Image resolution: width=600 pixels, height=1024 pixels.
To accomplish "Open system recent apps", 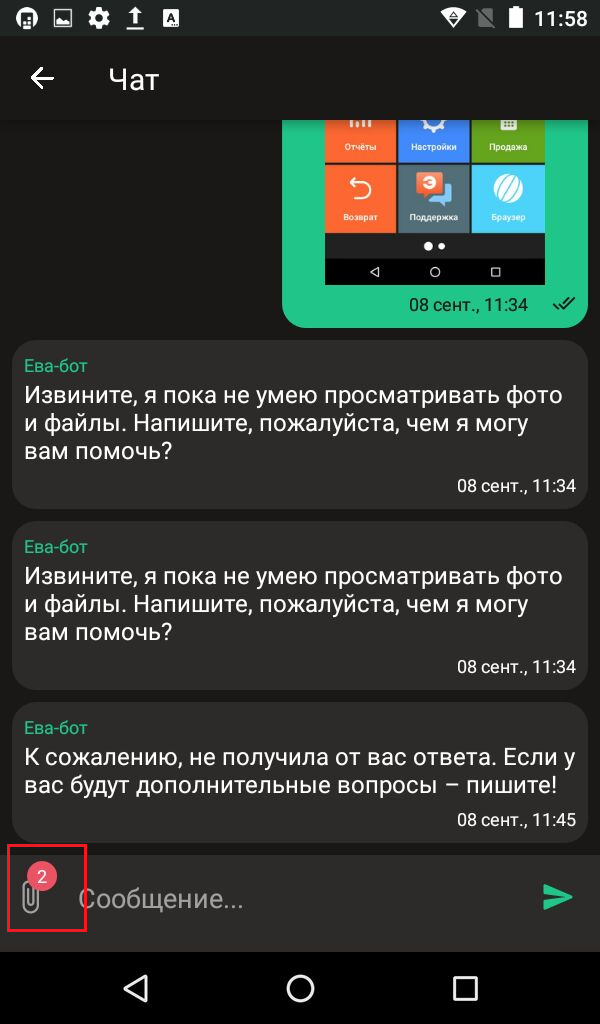I will [x=465, y=988].
